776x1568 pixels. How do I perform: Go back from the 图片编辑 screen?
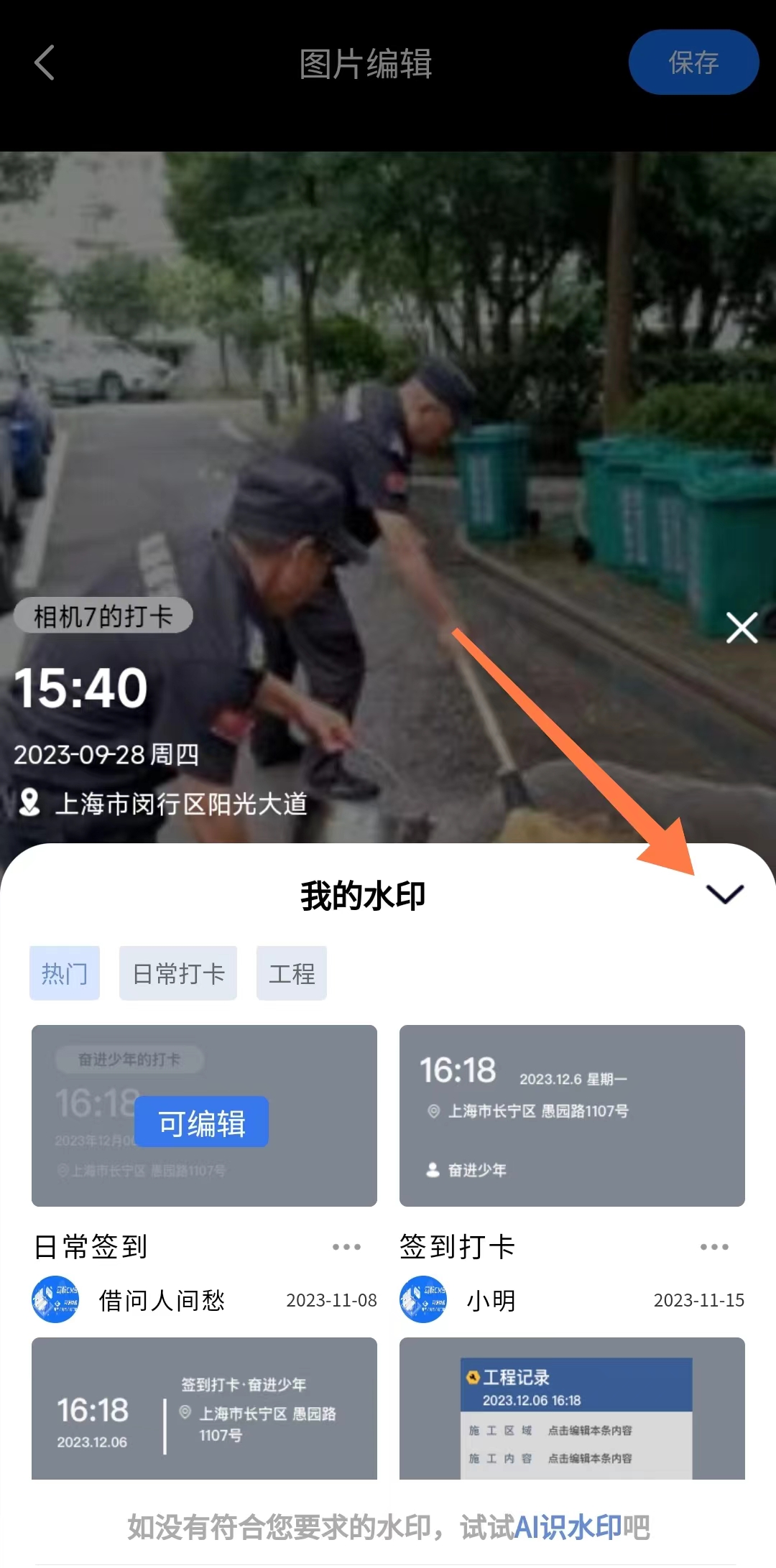pos(45,63)
